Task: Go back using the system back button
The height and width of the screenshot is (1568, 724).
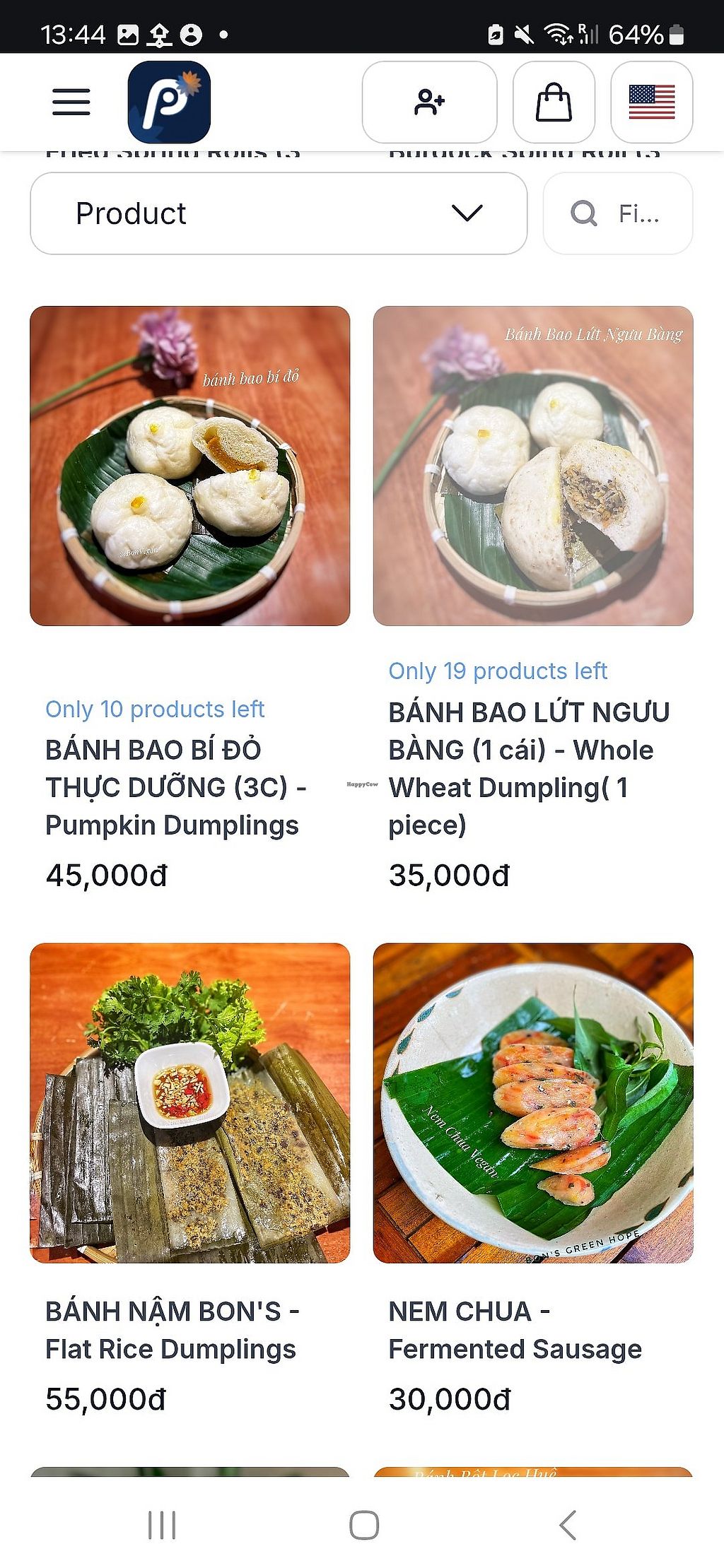Action: [x=568, y=1525]
